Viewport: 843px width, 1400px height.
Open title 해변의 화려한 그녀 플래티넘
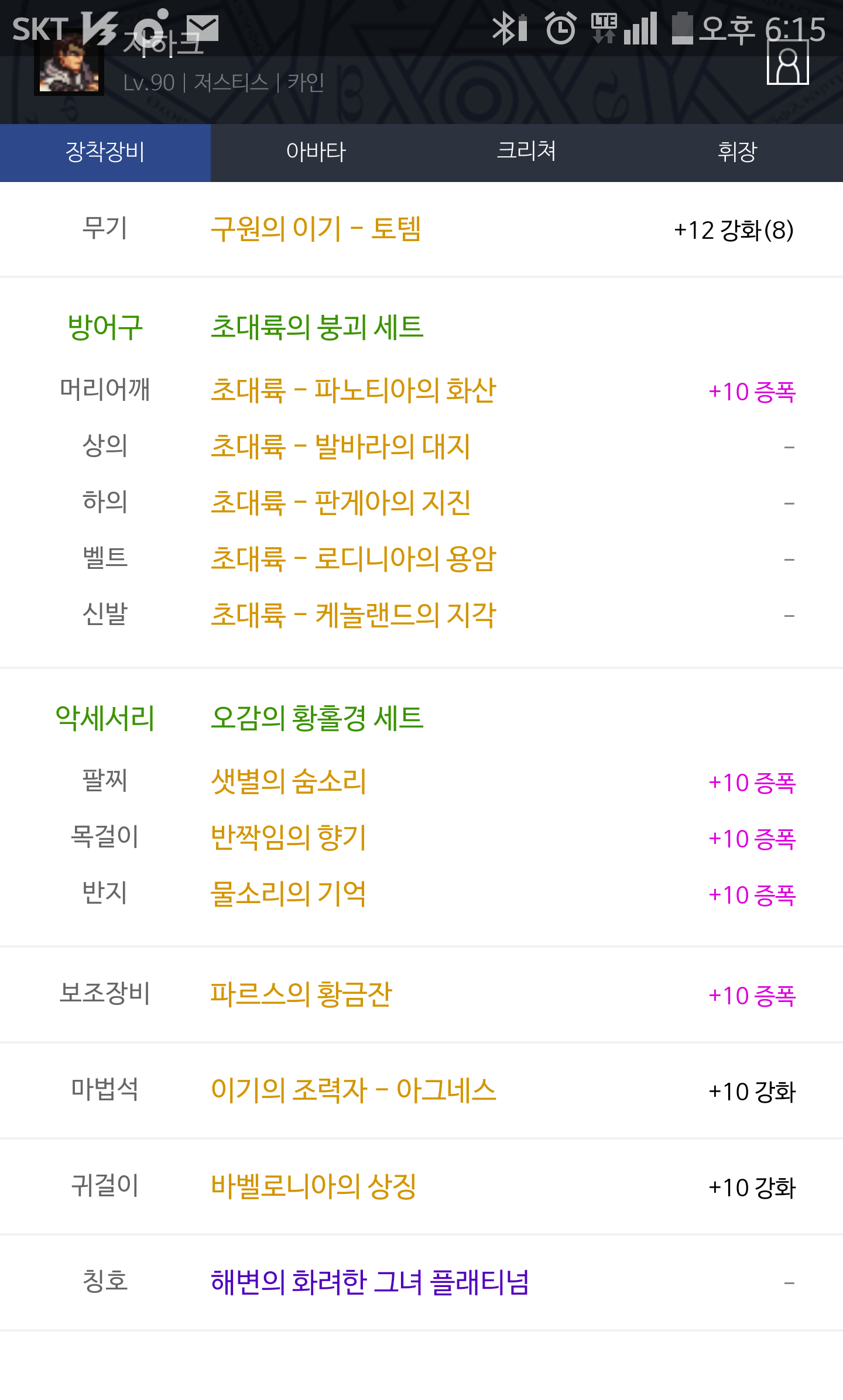[370, 1282]
